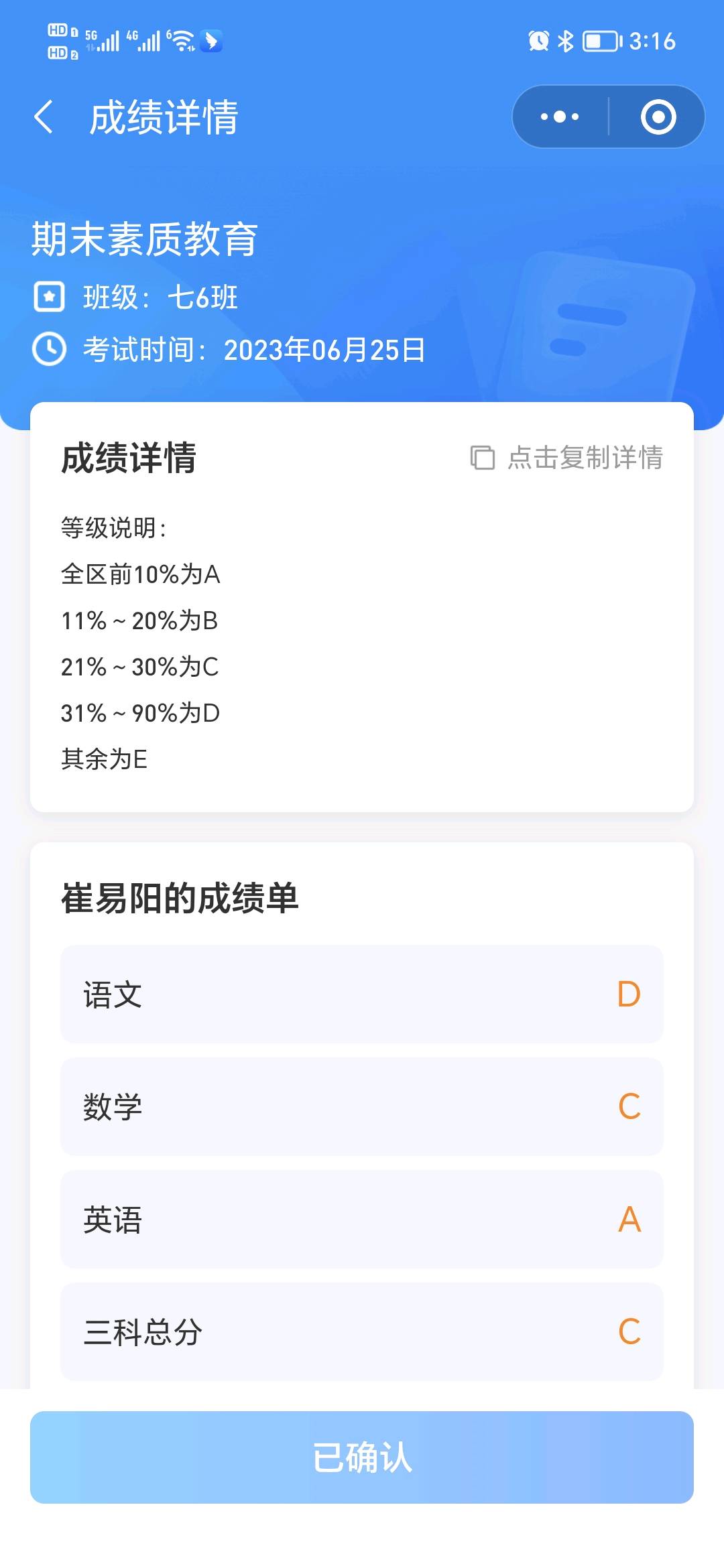Tap the clock icon beside 考试时间
Screen dimensions: 724x1568
[x=48, y=349]
